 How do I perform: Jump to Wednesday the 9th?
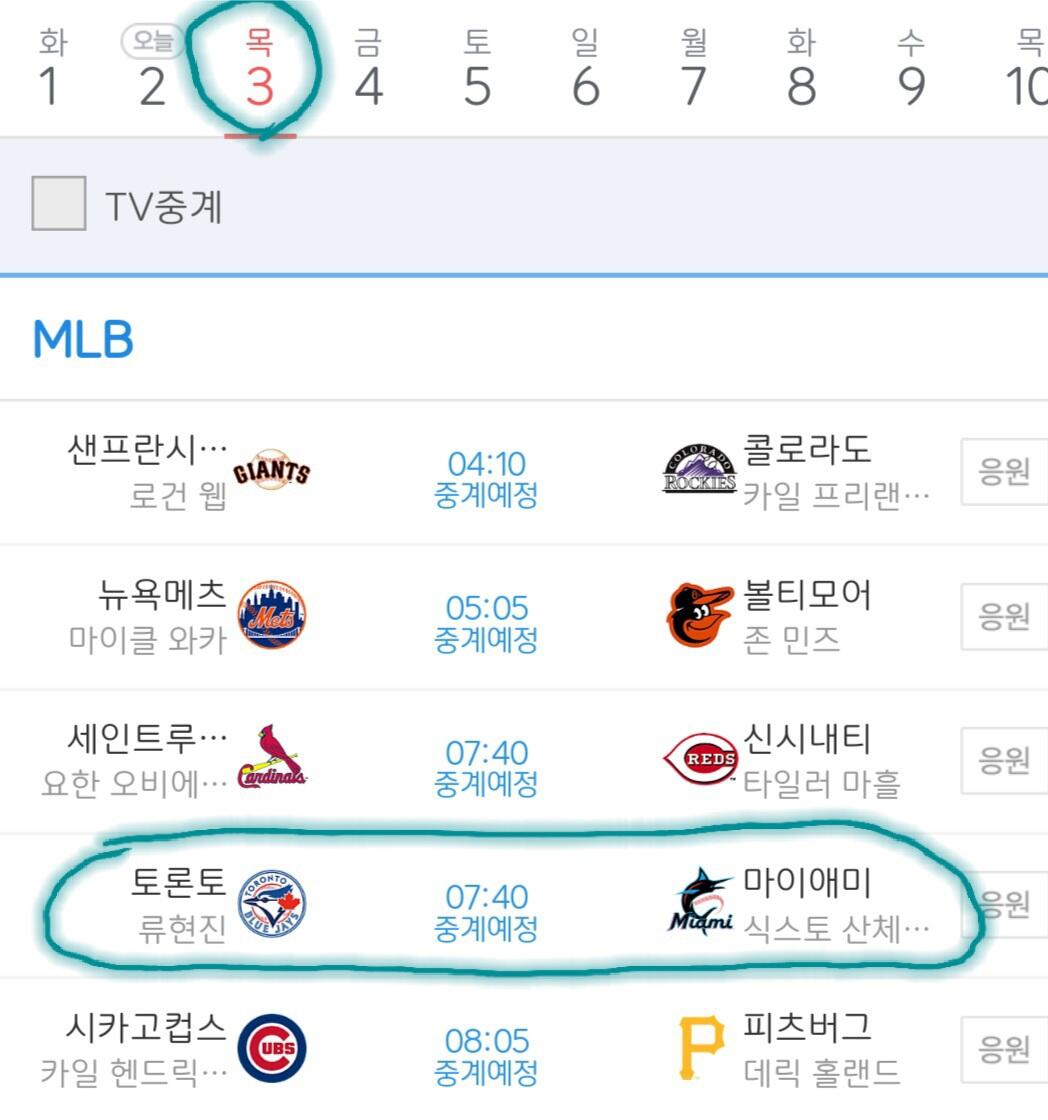click(x=910, y=70)
